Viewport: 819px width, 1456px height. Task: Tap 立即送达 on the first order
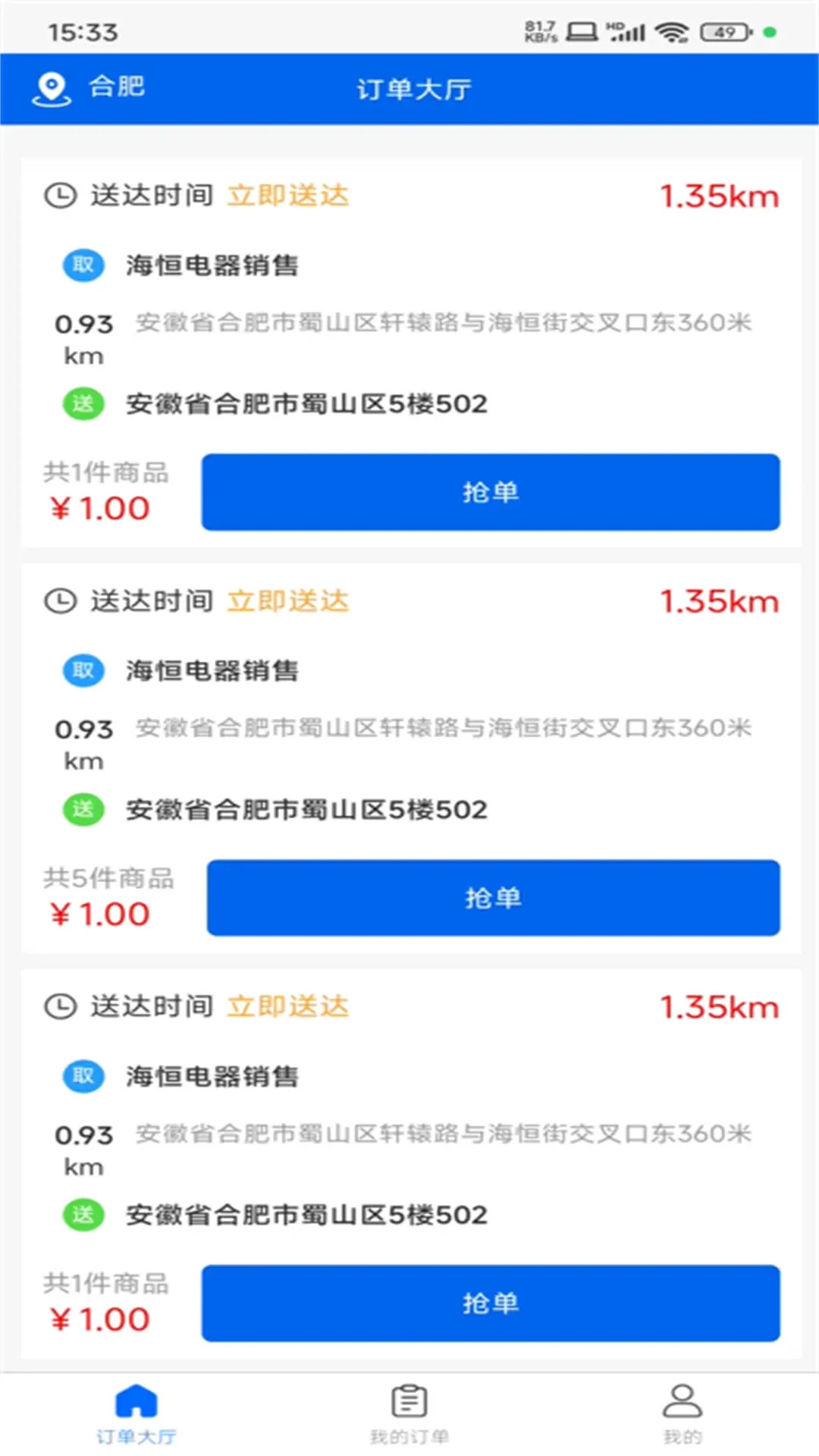click(289, 194)
